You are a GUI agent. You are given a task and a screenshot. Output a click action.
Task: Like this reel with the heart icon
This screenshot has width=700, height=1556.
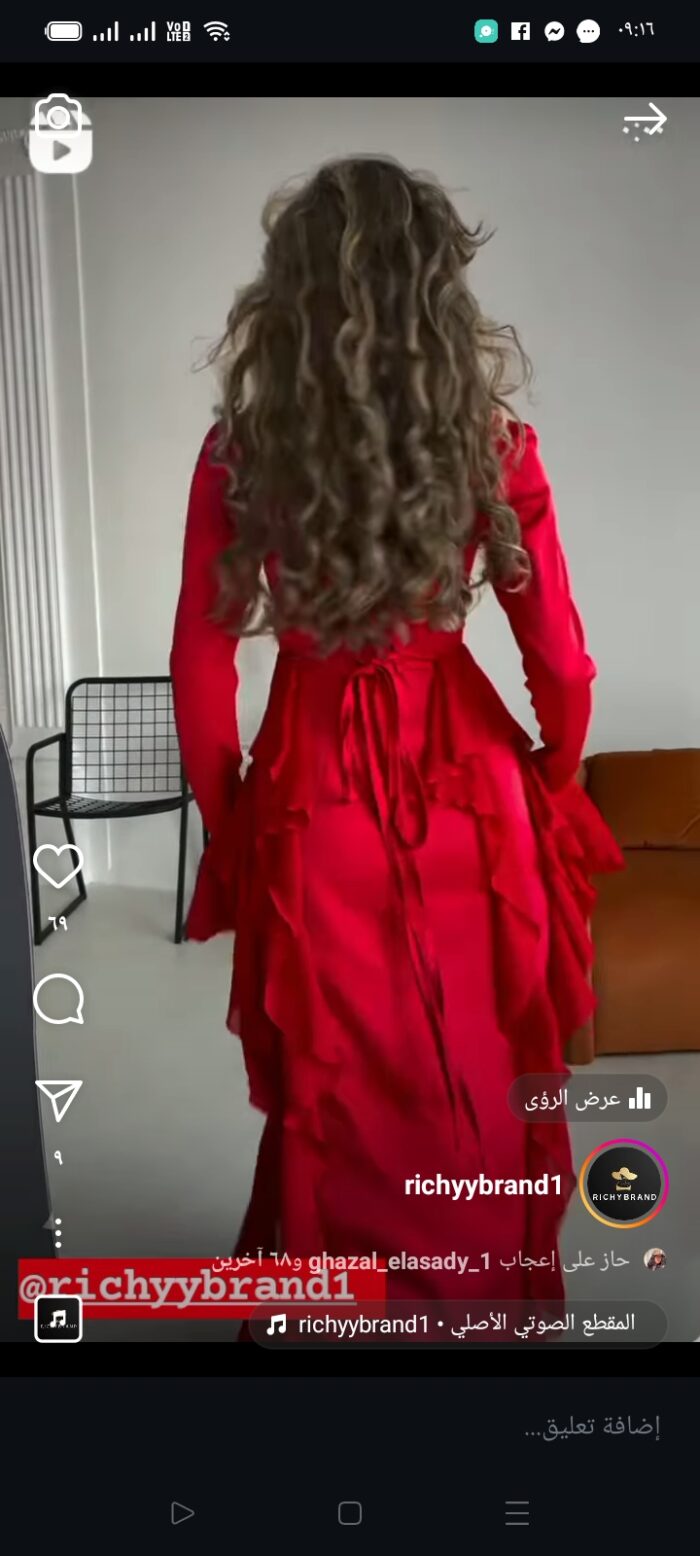[x=58, y=866]
